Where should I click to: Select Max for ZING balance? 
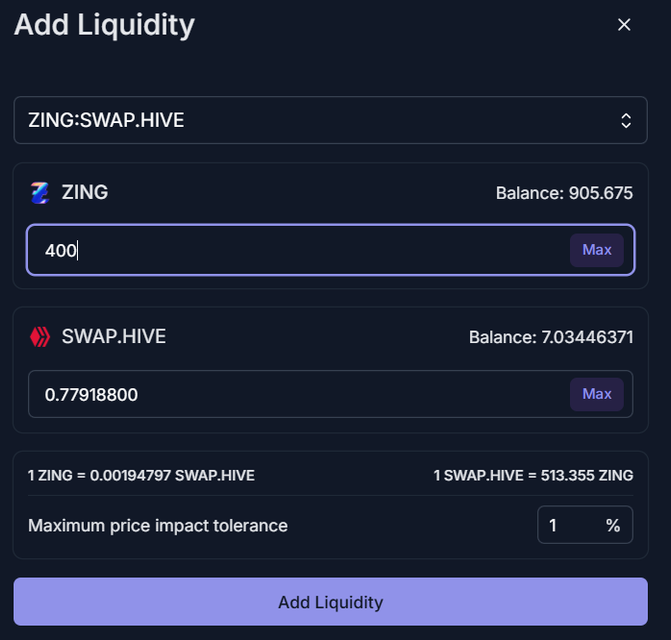point(596,250)
